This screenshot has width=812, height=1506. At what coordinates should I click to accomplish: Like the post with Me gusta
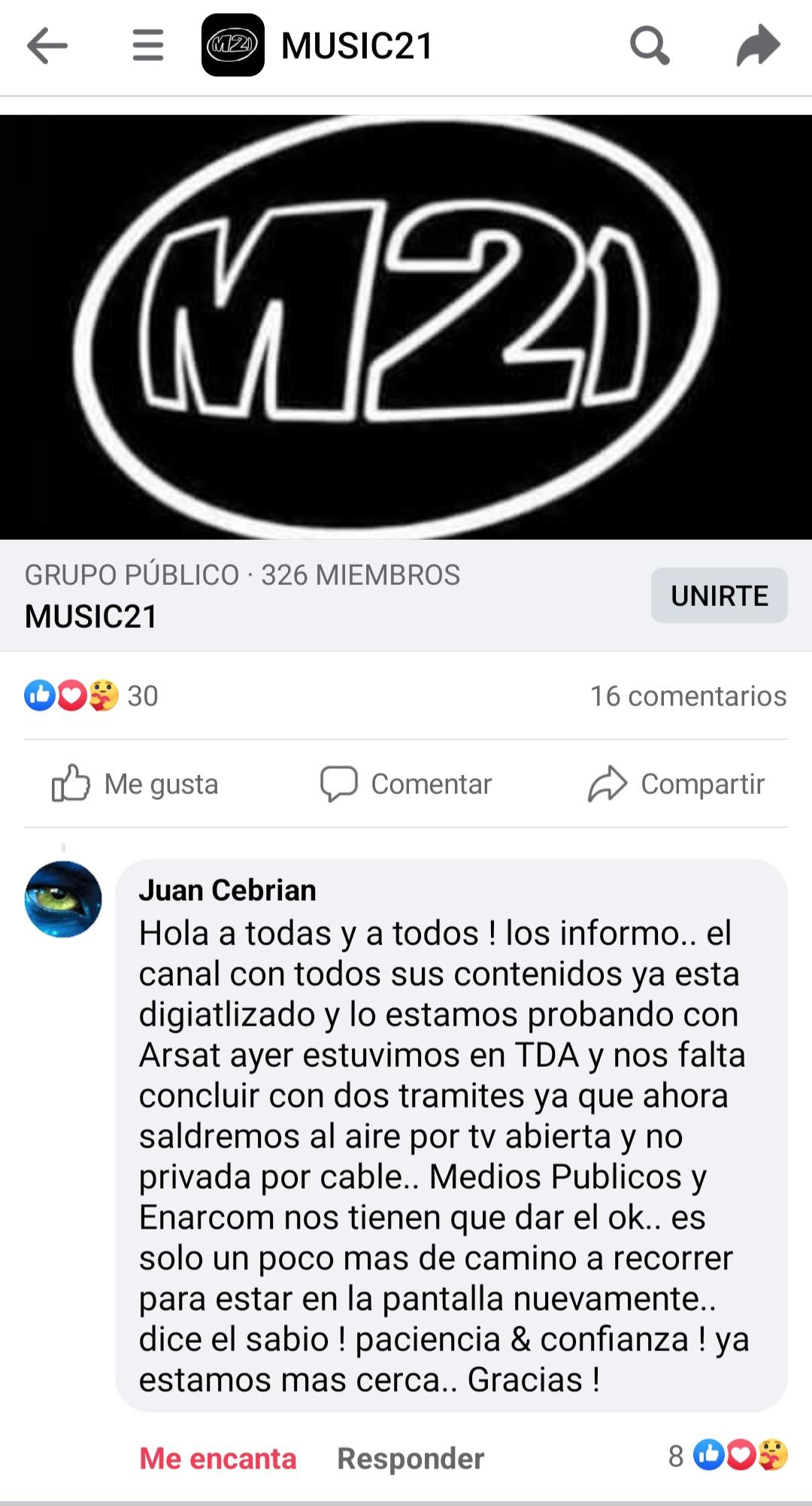tap(135, 784)
